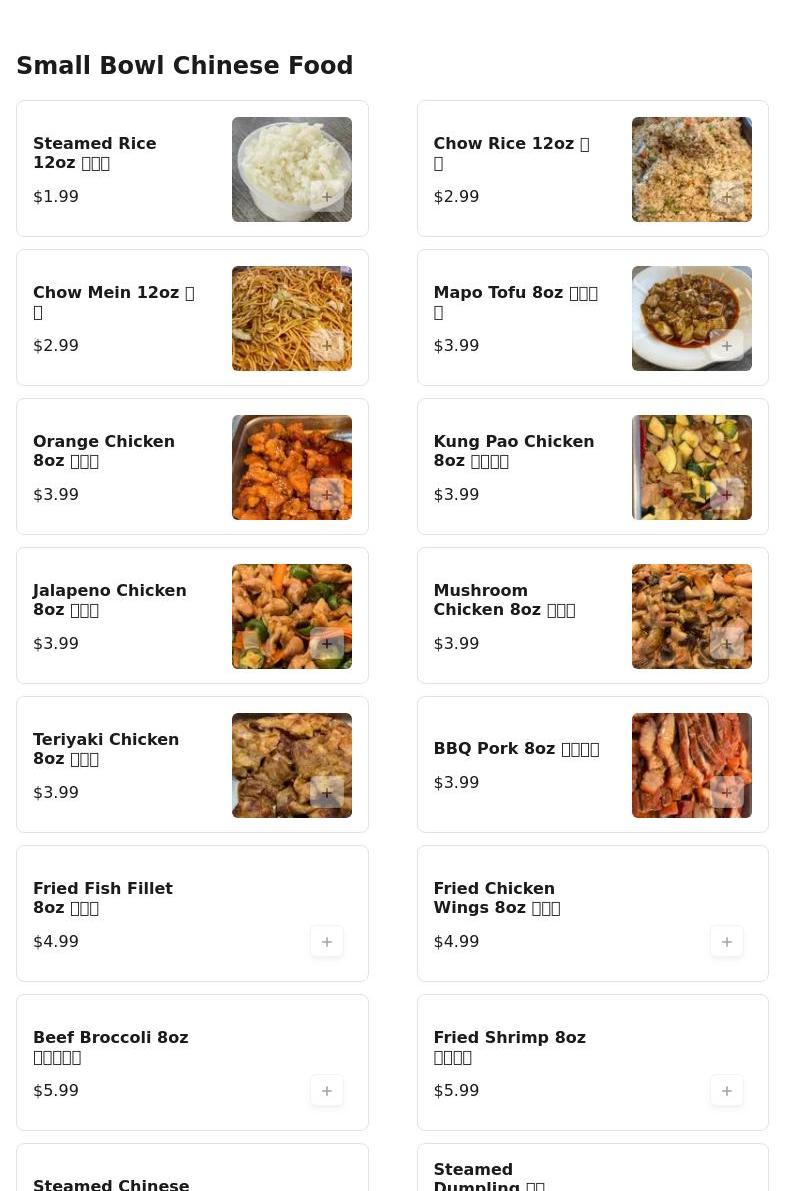The width and height of the screenshot is (785, 1191).
Task: Open the Kung Pao Chicken item details
Action: tap(513, 451)
